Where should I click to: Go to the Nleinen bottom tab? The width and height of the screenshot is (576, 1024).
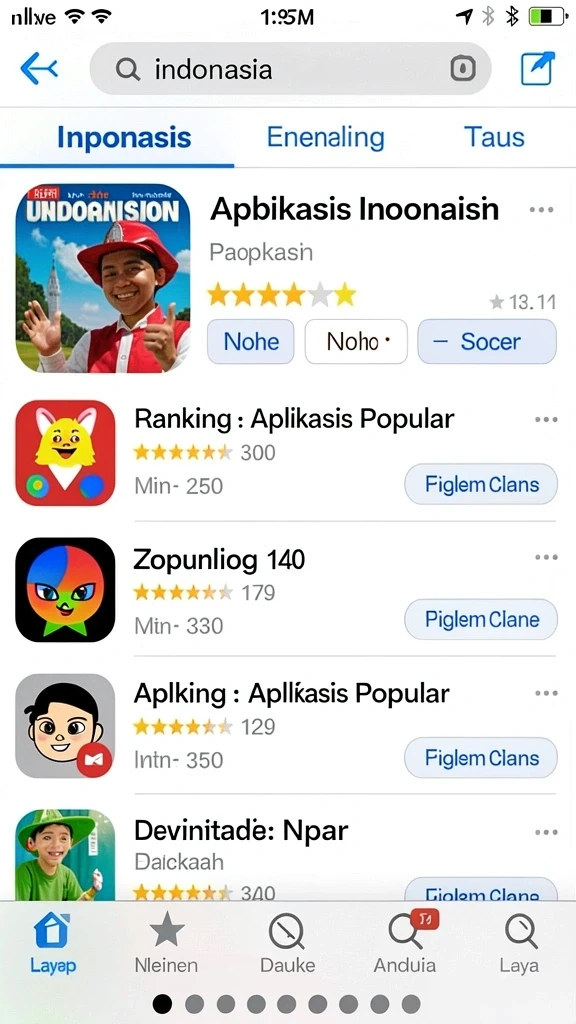pyautogui.click(x=167, y=943)
